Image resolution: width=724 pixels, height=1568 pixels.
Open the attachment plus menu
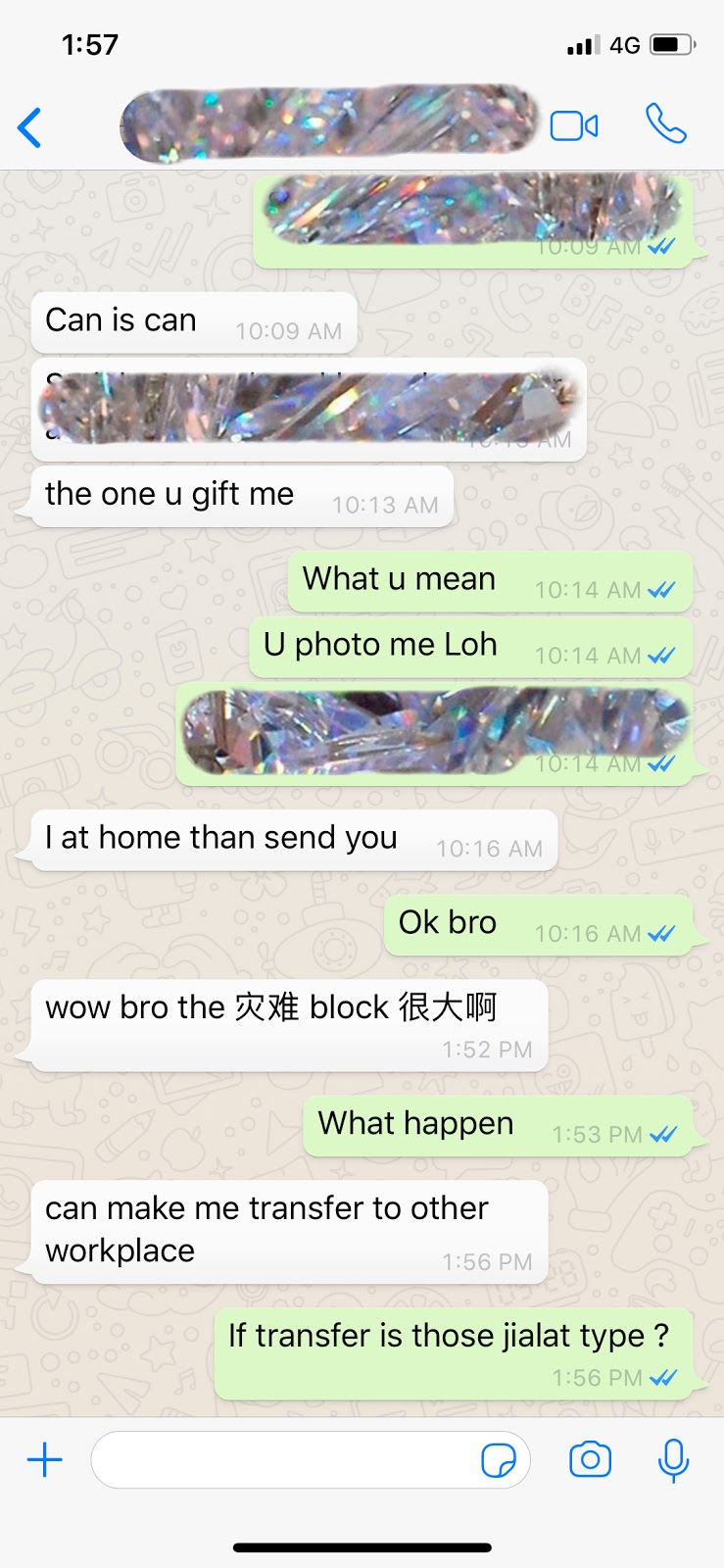[45, 1460]
